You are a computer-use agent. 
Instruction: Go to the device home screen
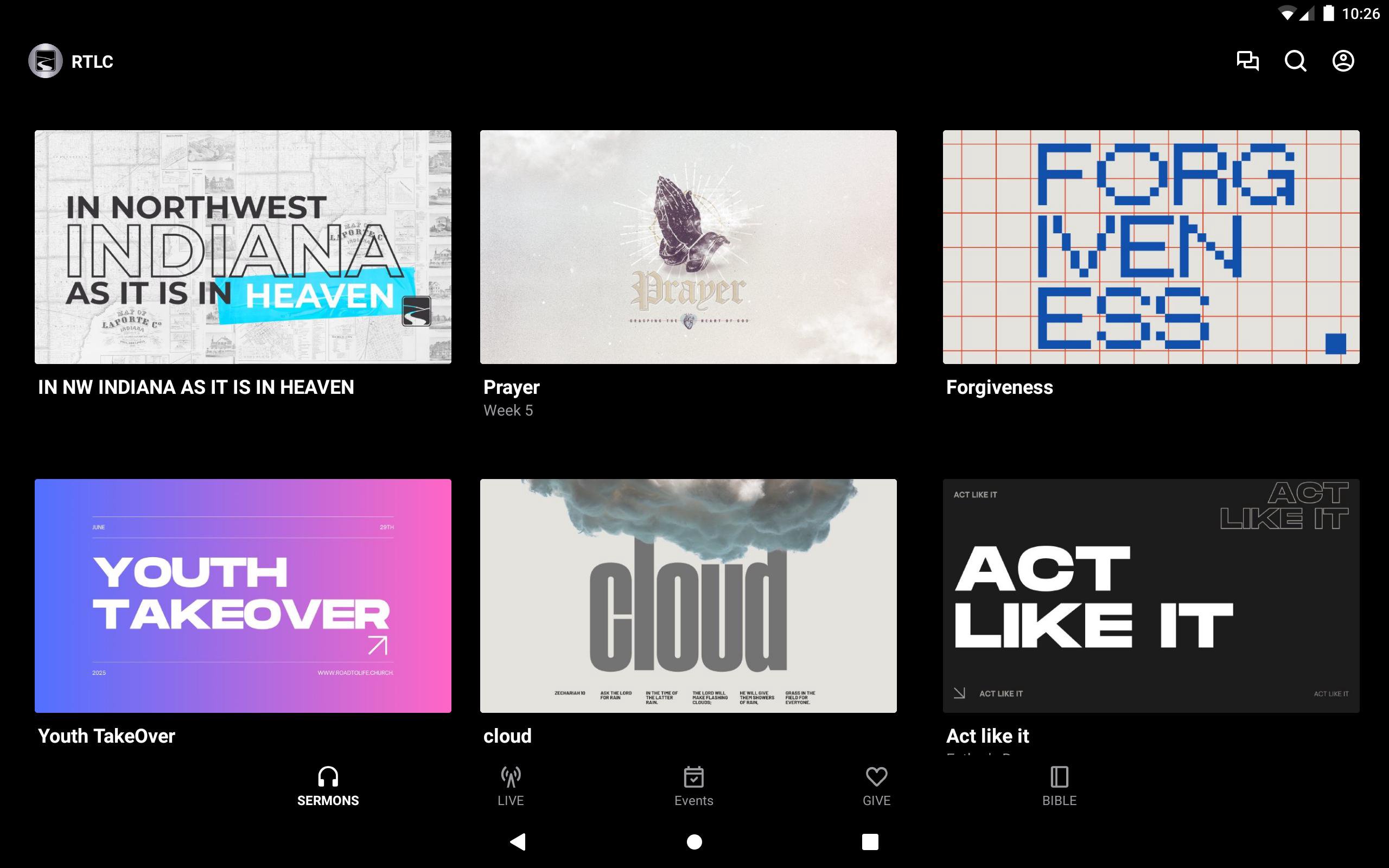[694, 841]
